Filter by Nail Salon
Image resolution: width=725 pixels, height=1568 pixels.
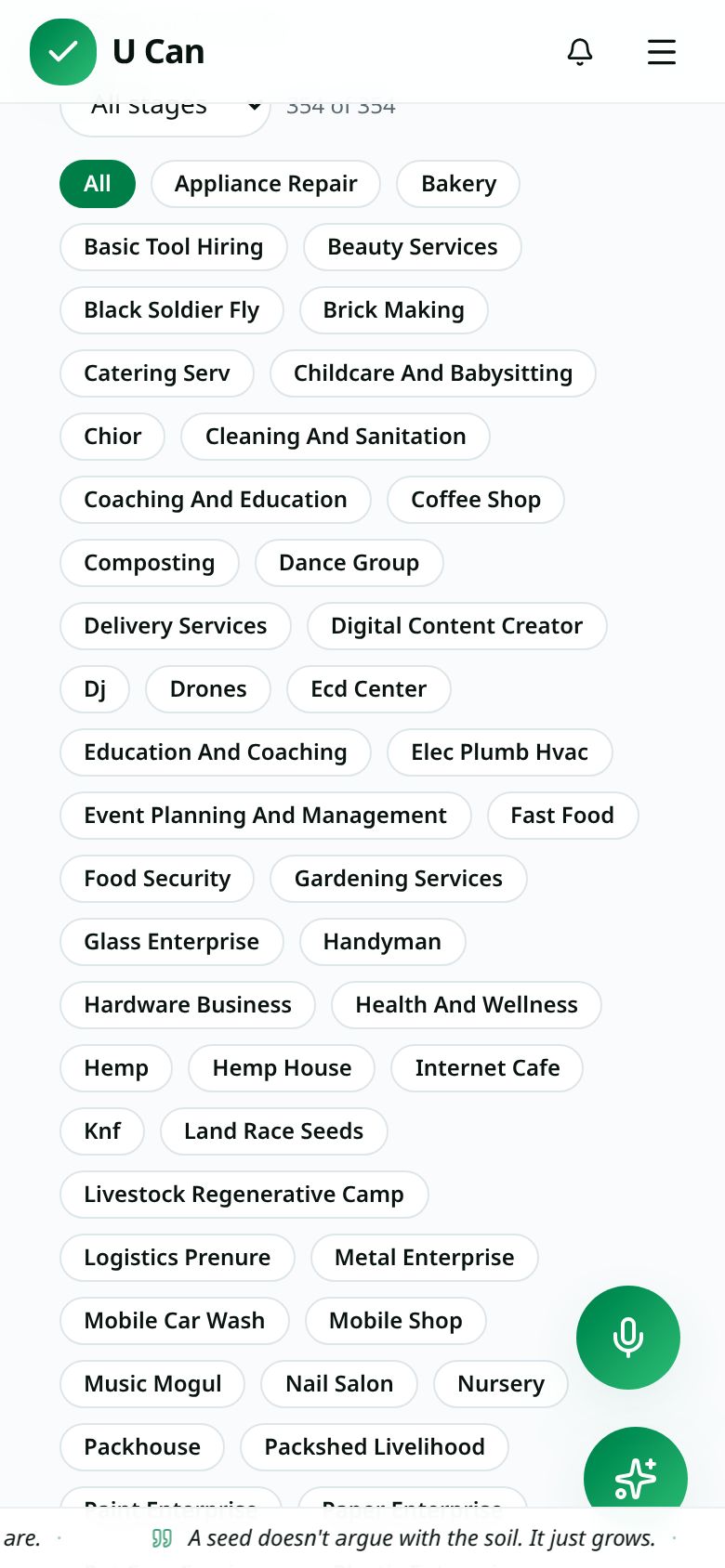pos(339,1384)
